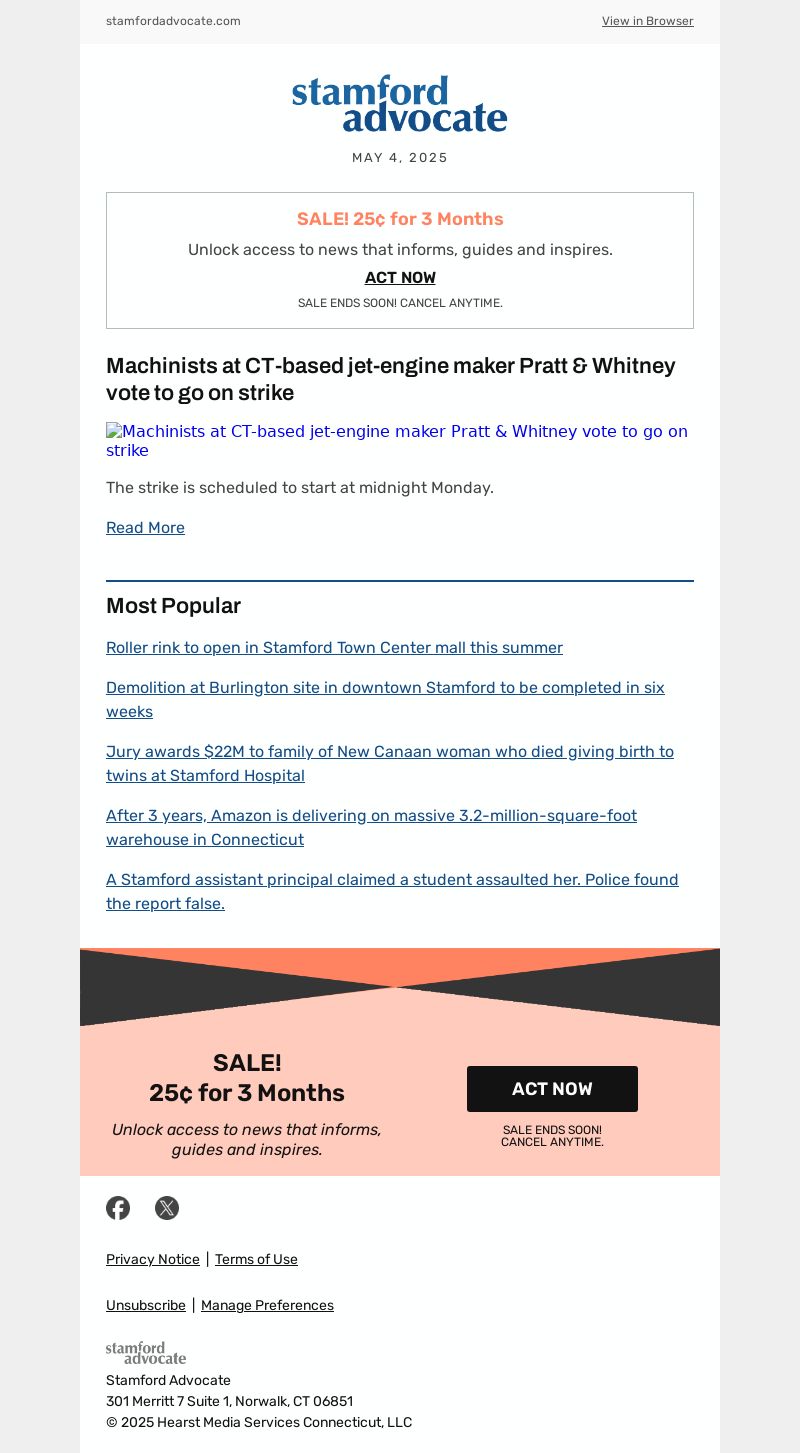Open the Stamford assistant principal article
Image resolution: width=800 pixels, height=1453 pixels.
(392, 892)
